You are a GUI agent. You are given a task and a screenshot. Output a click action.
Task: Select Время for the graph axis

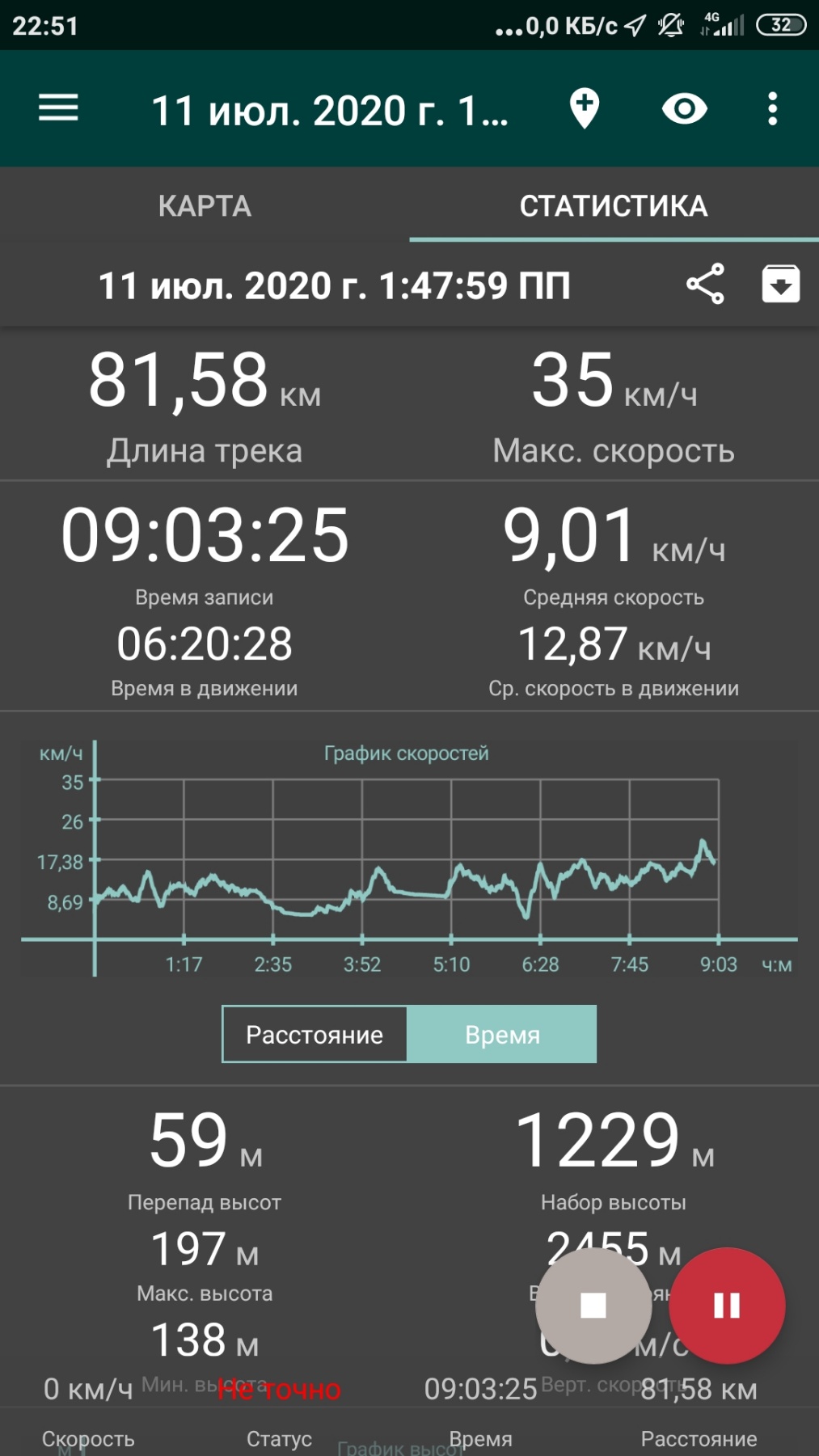click(x=502, y=1035)
